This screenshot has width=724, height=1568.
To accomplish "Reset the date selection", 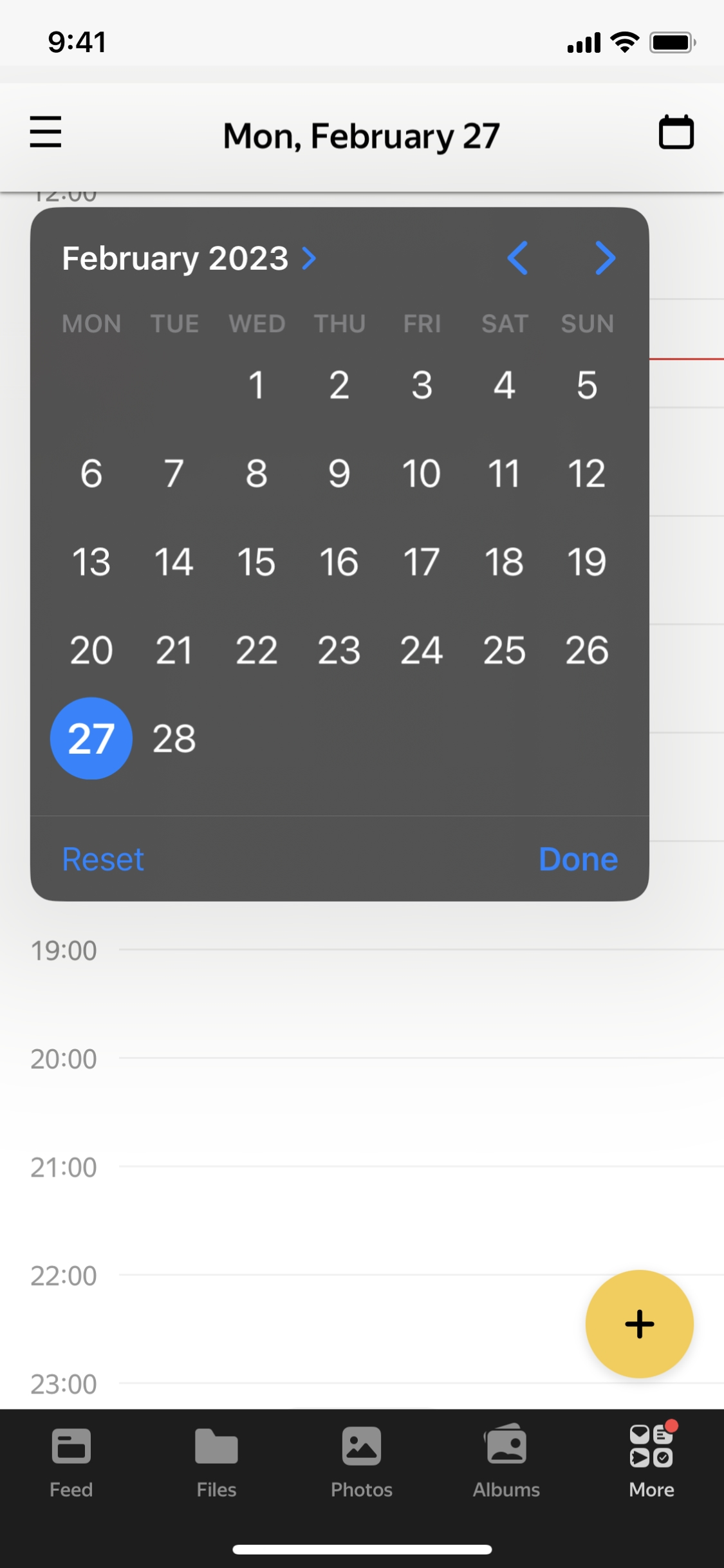I will [103, 859].
